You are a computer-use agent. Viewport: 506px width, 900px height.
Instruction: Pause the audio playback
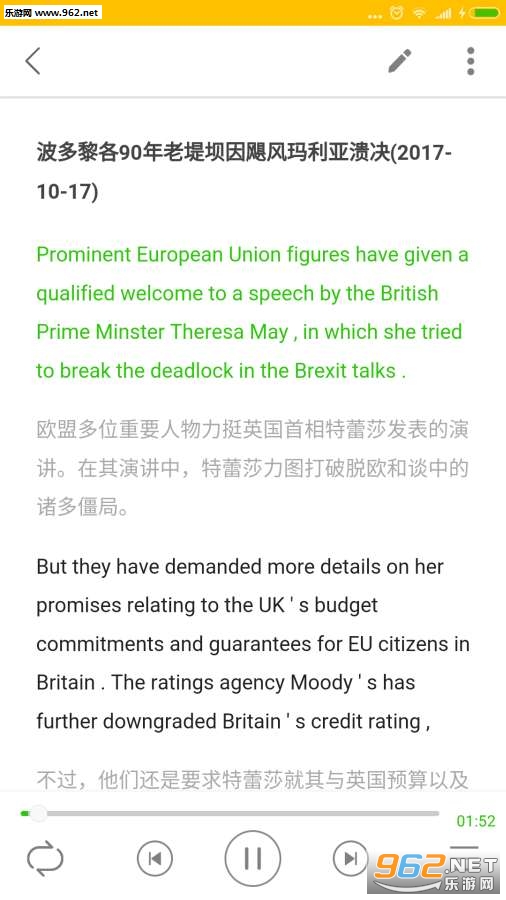click(x=252, y=859)
